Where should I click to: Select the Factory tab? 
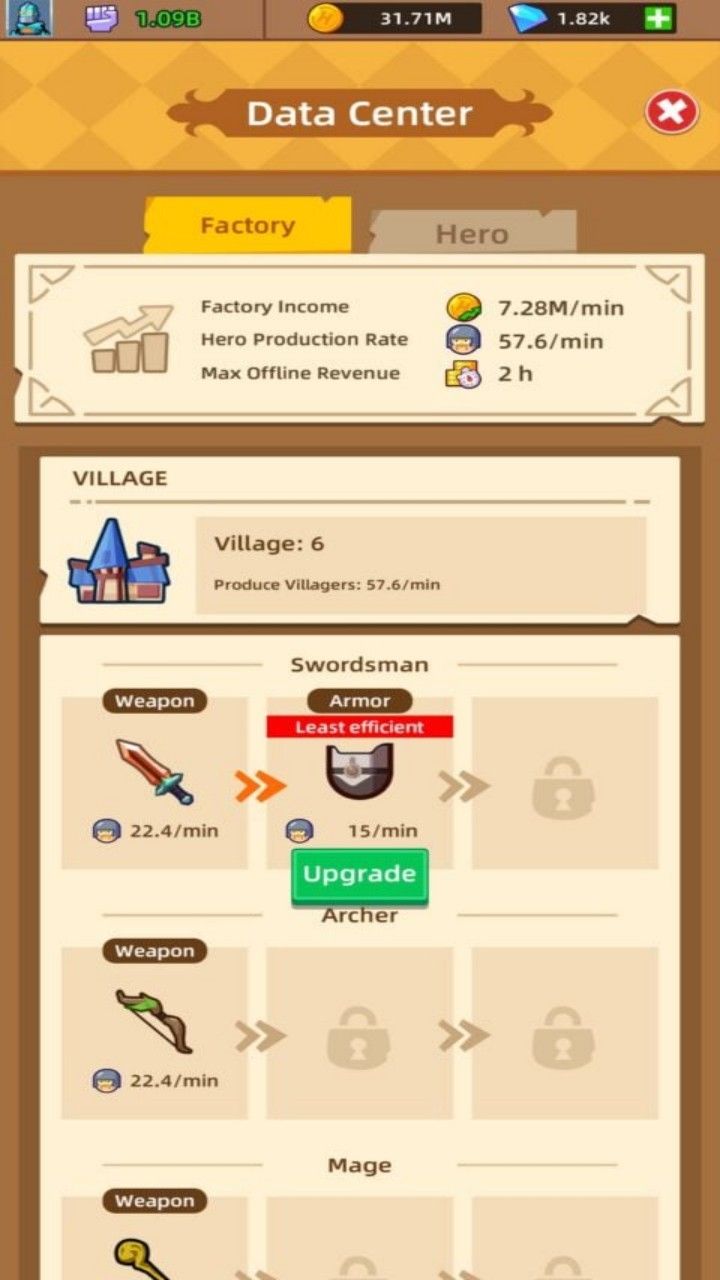coord(248,225)
